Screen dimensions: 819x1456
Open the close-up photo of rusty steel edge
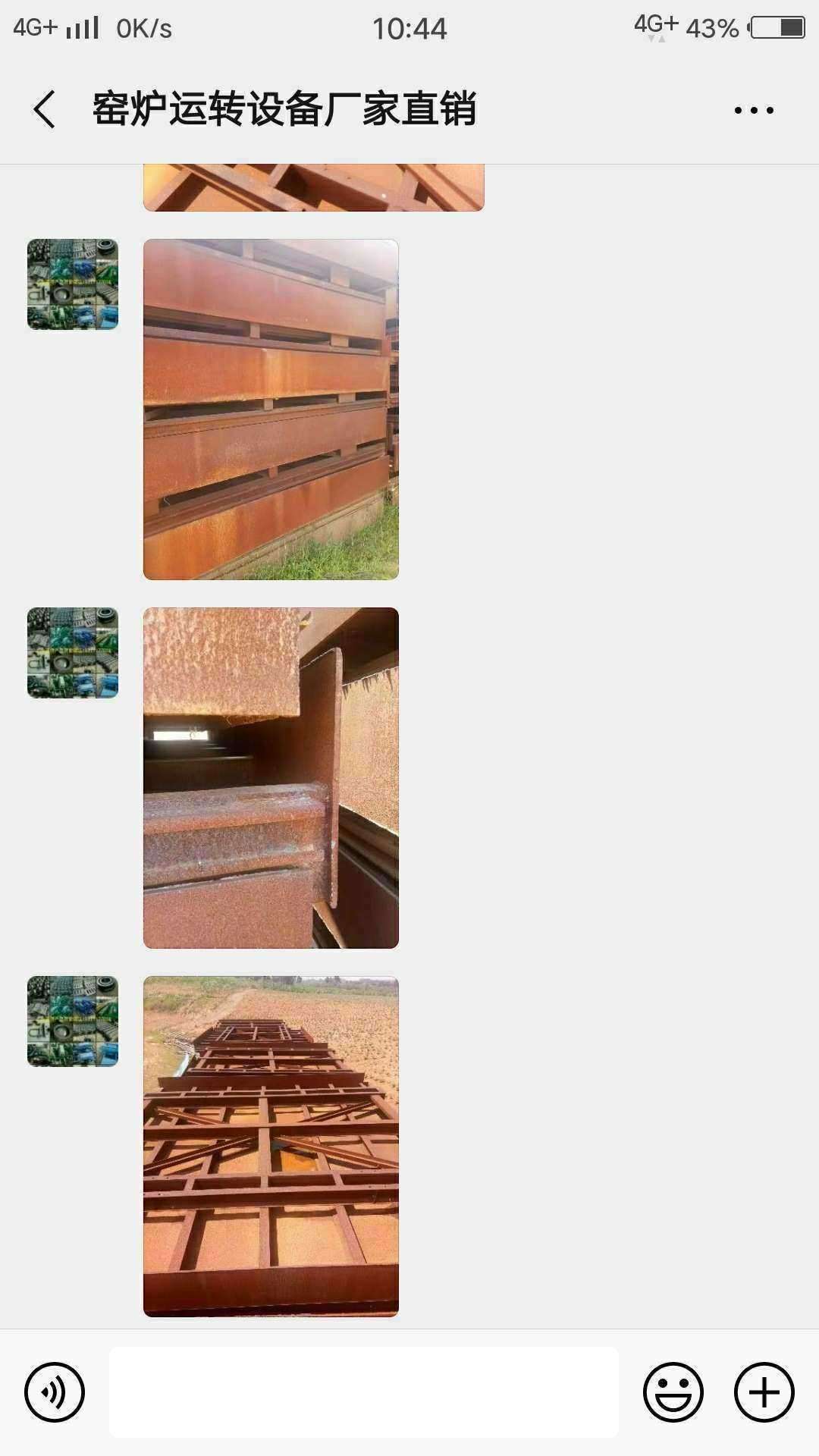271,777
